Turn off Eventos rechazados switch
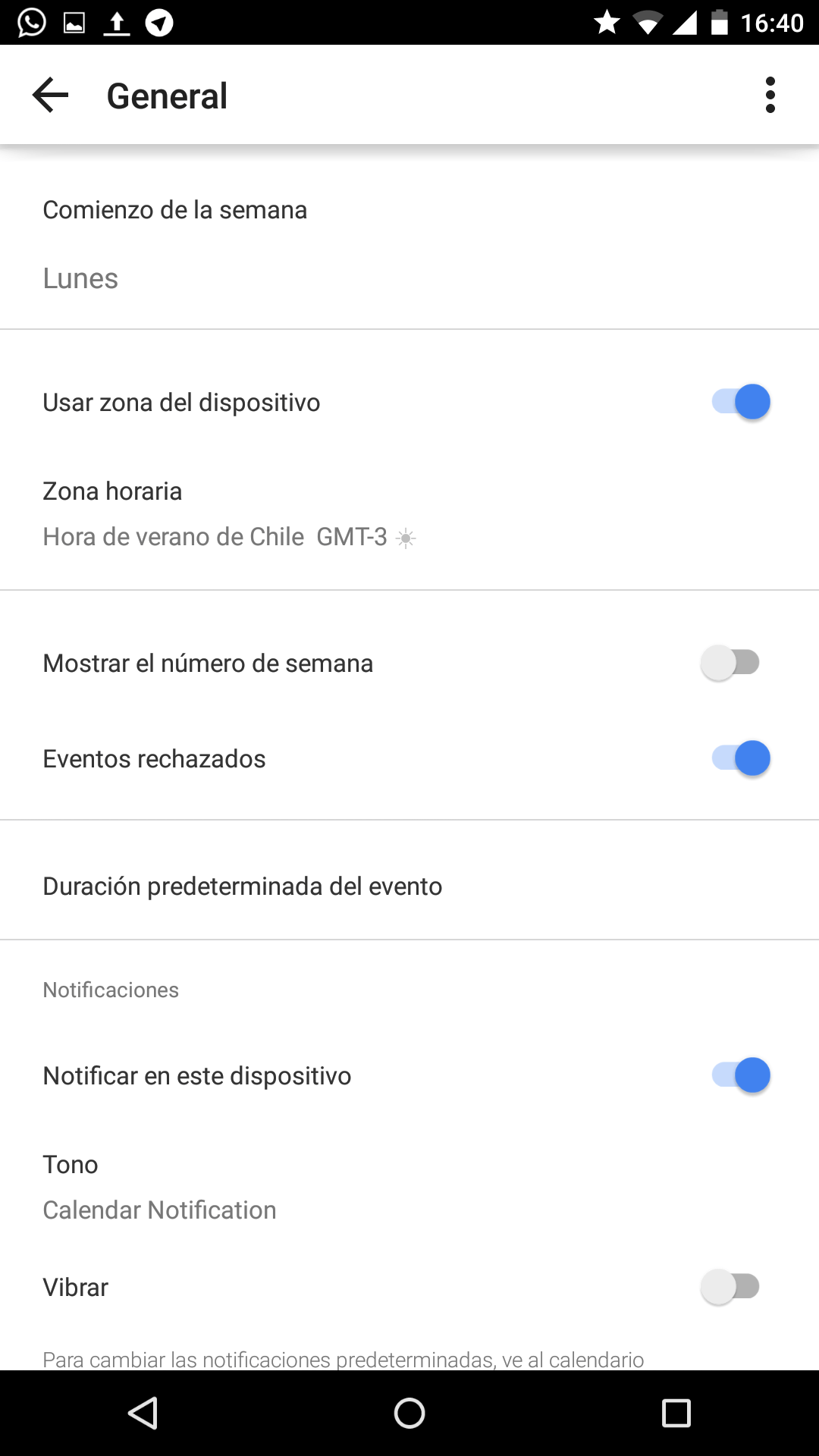This screenshot has width=819, height=1456. 741,758
